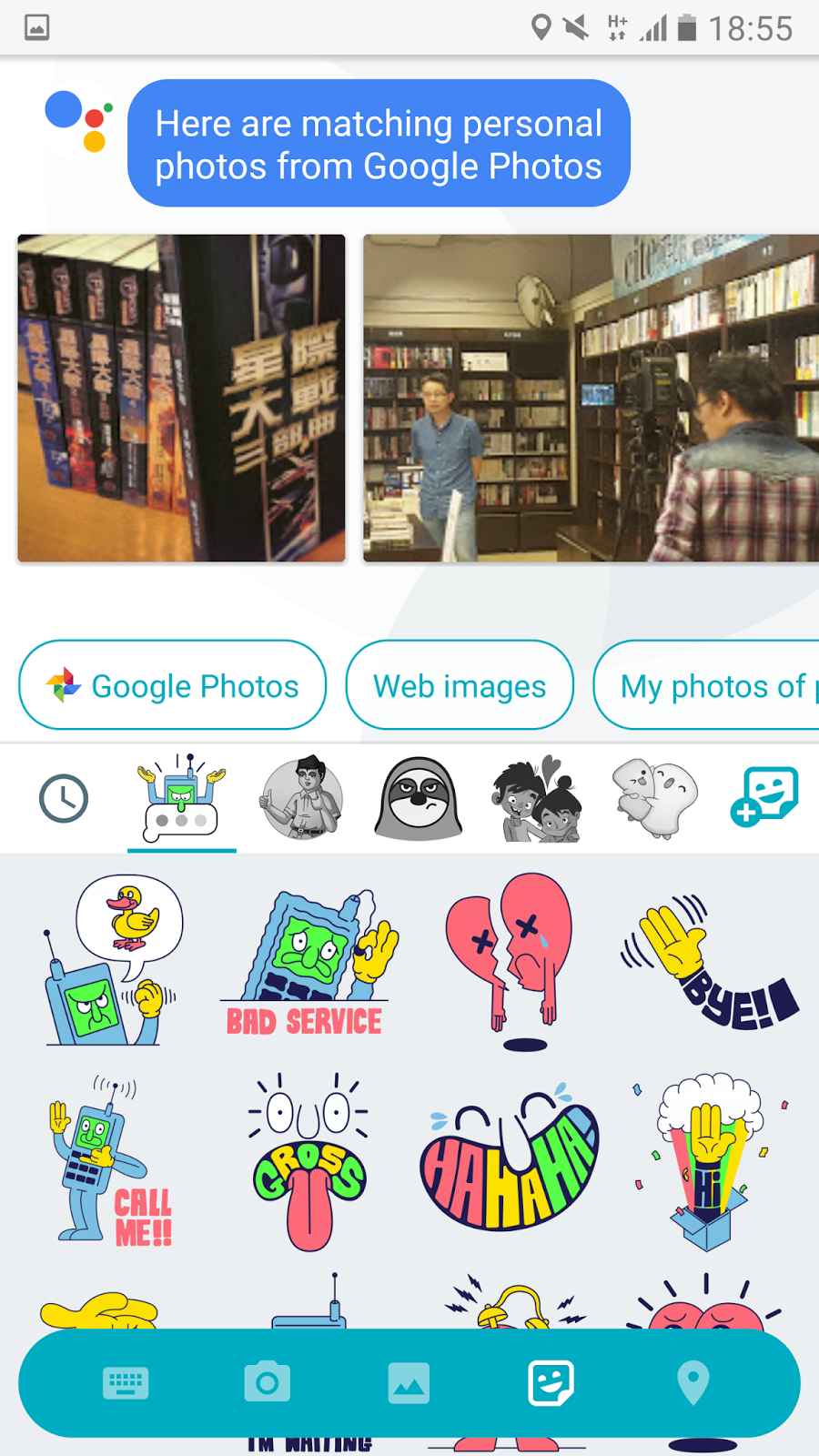Pick the BYE! waving hand sticker

pos(710,960)
